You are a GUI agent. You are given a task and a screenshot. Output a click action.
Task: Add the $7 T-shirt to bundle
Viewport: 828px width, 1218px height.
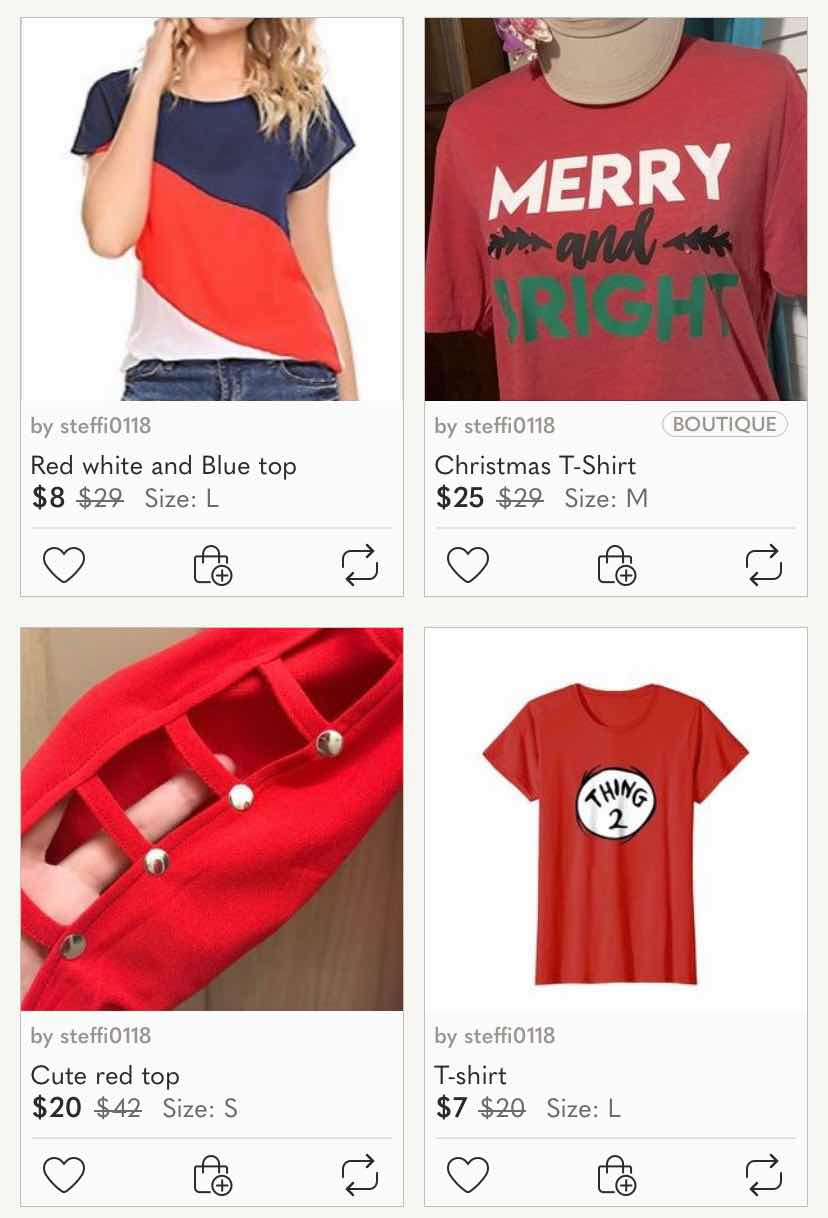(x=616, y=1175)
